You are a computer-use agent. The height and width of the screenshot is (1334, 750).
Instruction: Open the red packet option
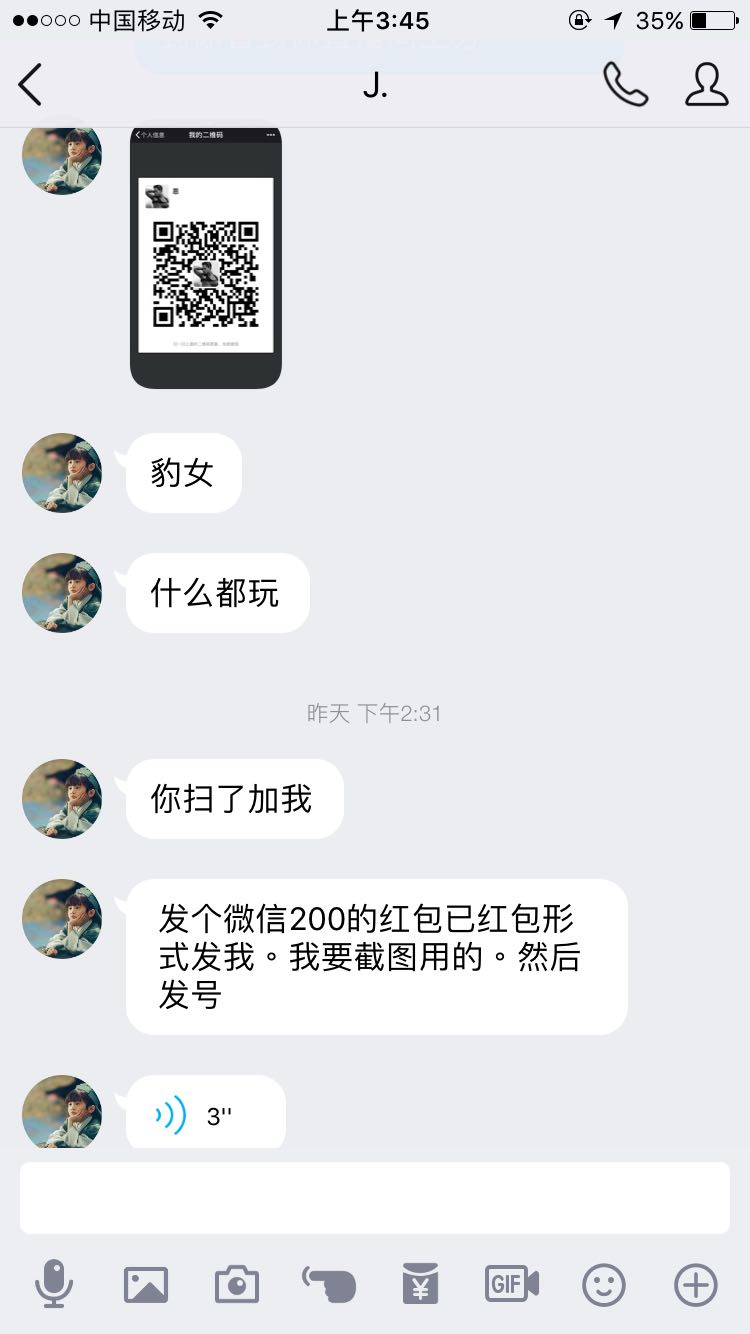421,1284
